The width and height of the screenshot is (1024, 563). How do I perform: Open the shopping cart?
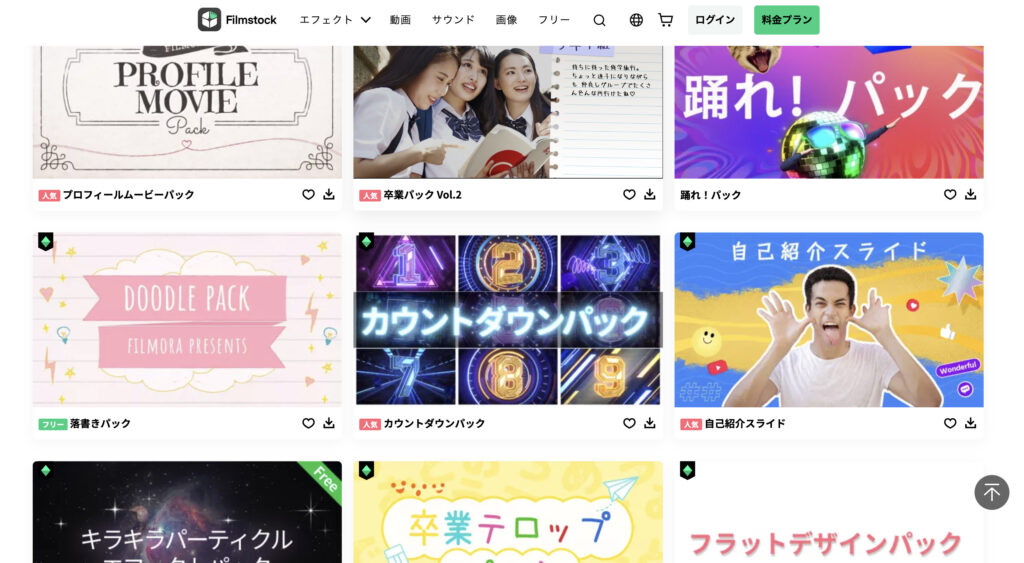point(665,20)
